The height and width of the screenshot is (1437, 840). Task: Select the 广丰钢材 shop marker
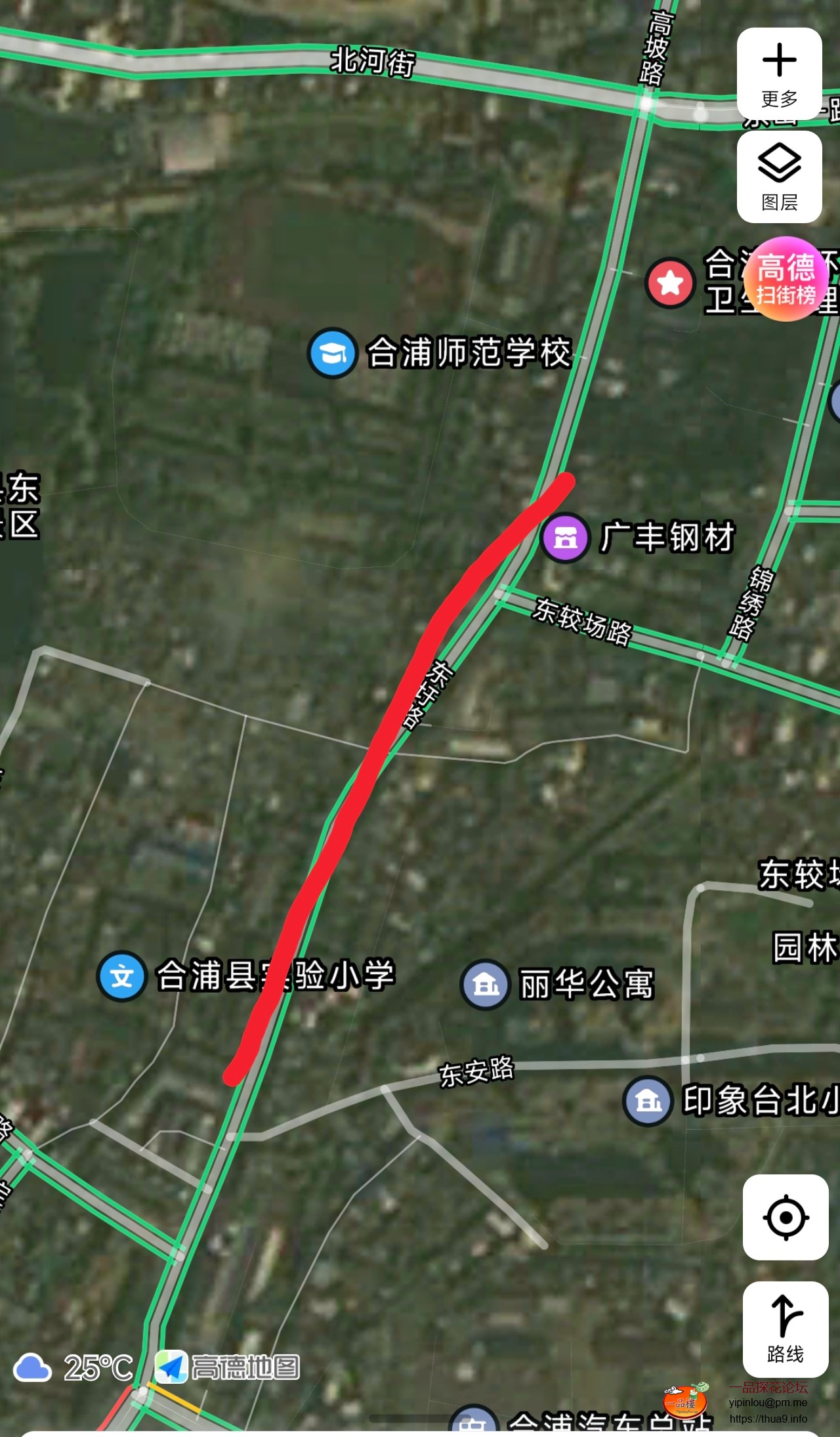click(x=565, y=538)
